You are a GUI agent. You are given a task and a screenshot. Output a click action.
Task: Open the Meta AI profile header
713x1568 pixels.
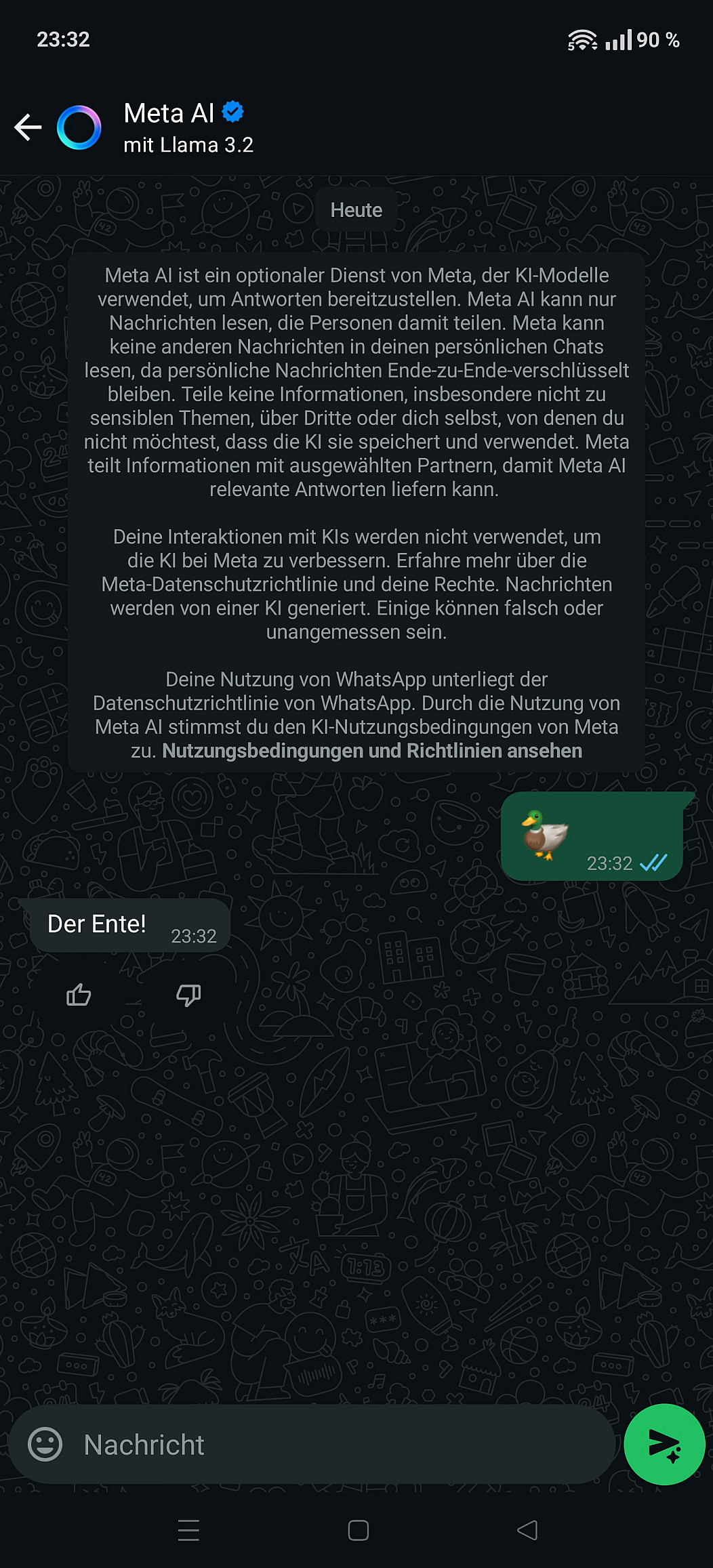(x=188, y=127)
